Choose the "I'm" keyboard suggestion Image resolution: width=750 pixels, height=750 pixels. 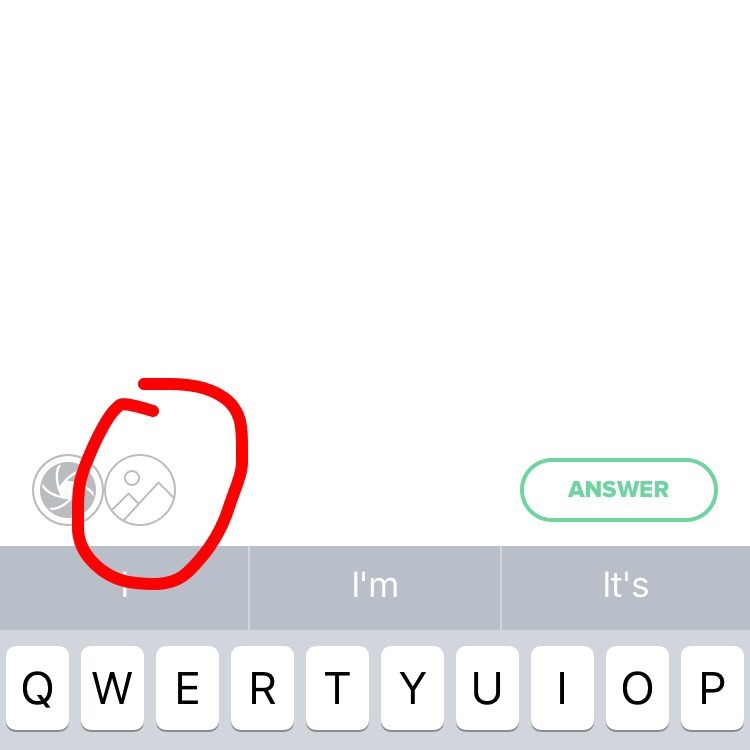point(375,587)
